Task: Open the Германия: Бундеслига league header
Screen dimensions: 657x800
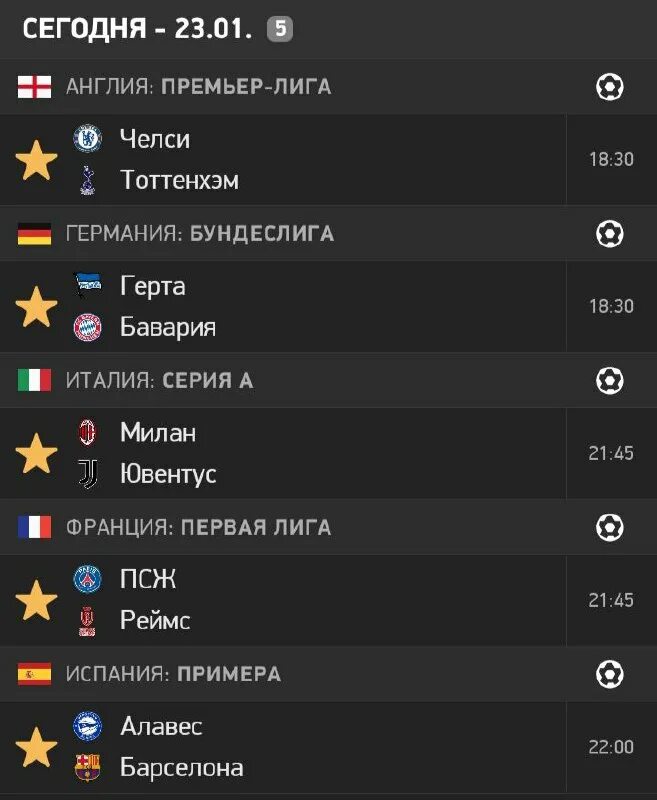Action: (x=200, y=234)
